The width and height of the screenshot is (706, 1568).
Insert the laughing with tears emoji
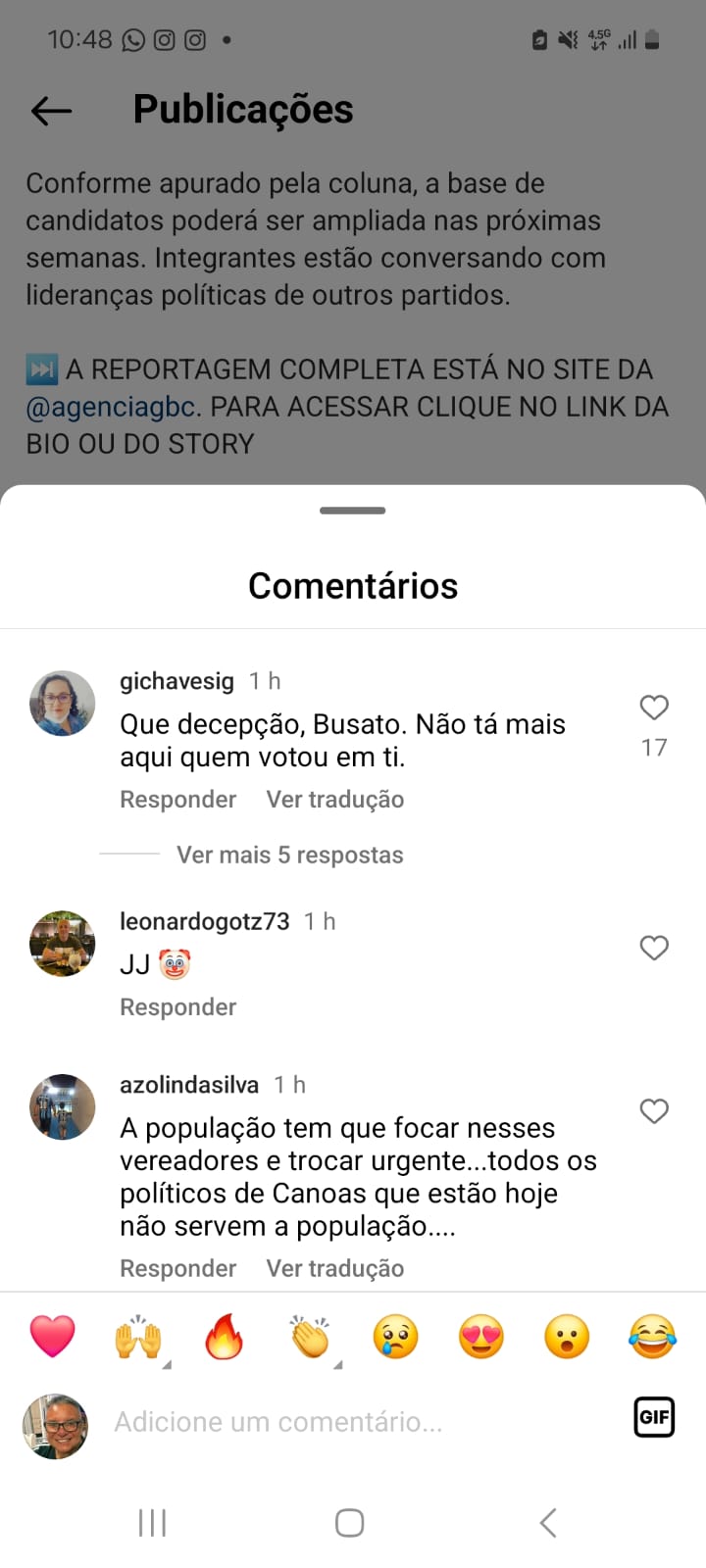click(652, 1337)
